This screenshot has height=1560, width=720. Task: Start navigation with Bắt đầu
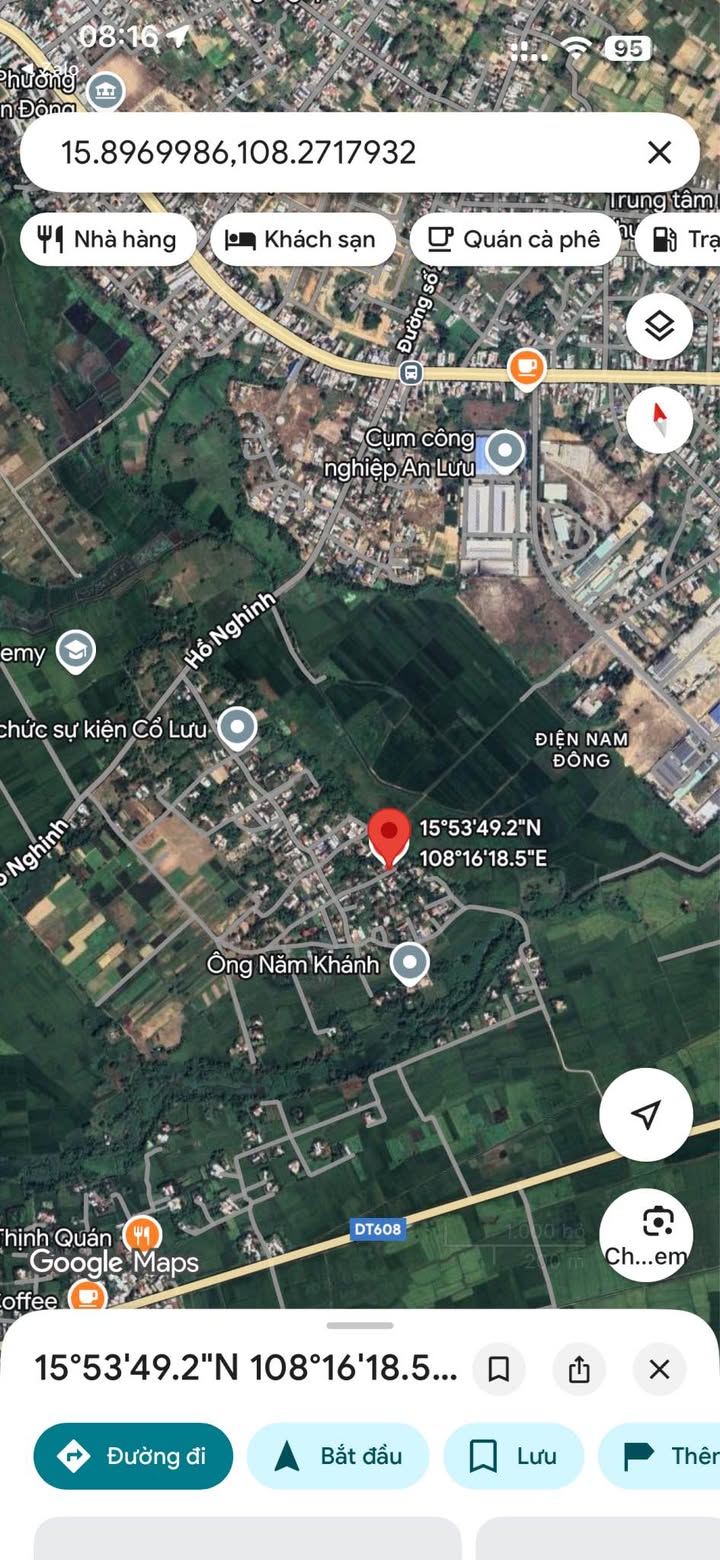click(x=338, y=1456)
